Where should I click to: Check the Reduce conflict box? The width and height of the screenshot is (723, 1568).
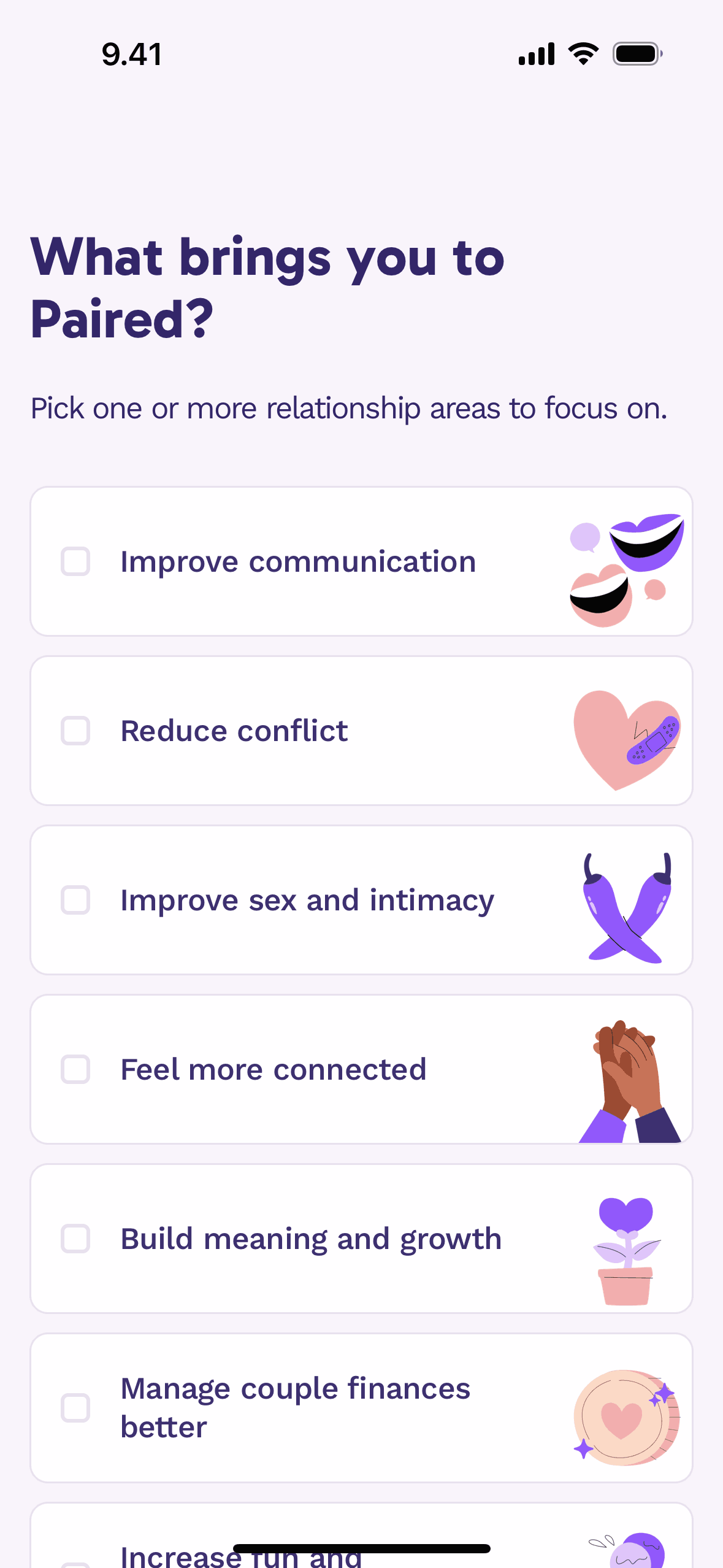click(x=75, y=731)
